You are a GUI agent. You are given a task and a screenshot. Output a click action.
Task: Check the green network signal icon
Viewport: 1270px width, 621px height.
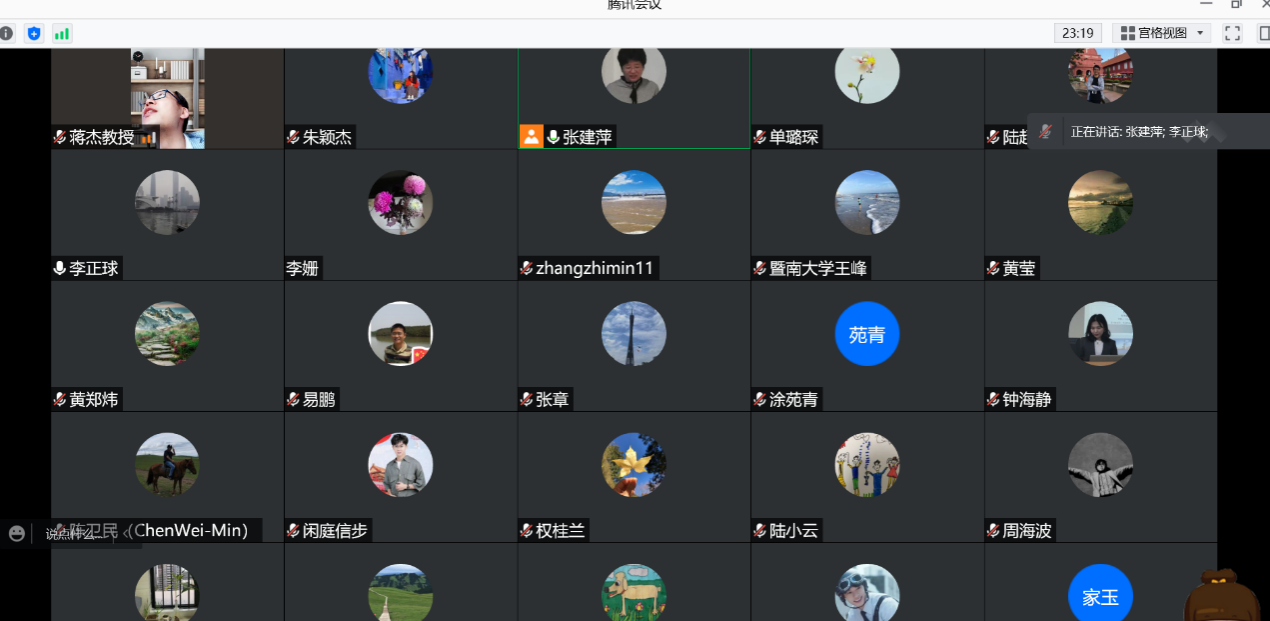[x=62, y=33]
